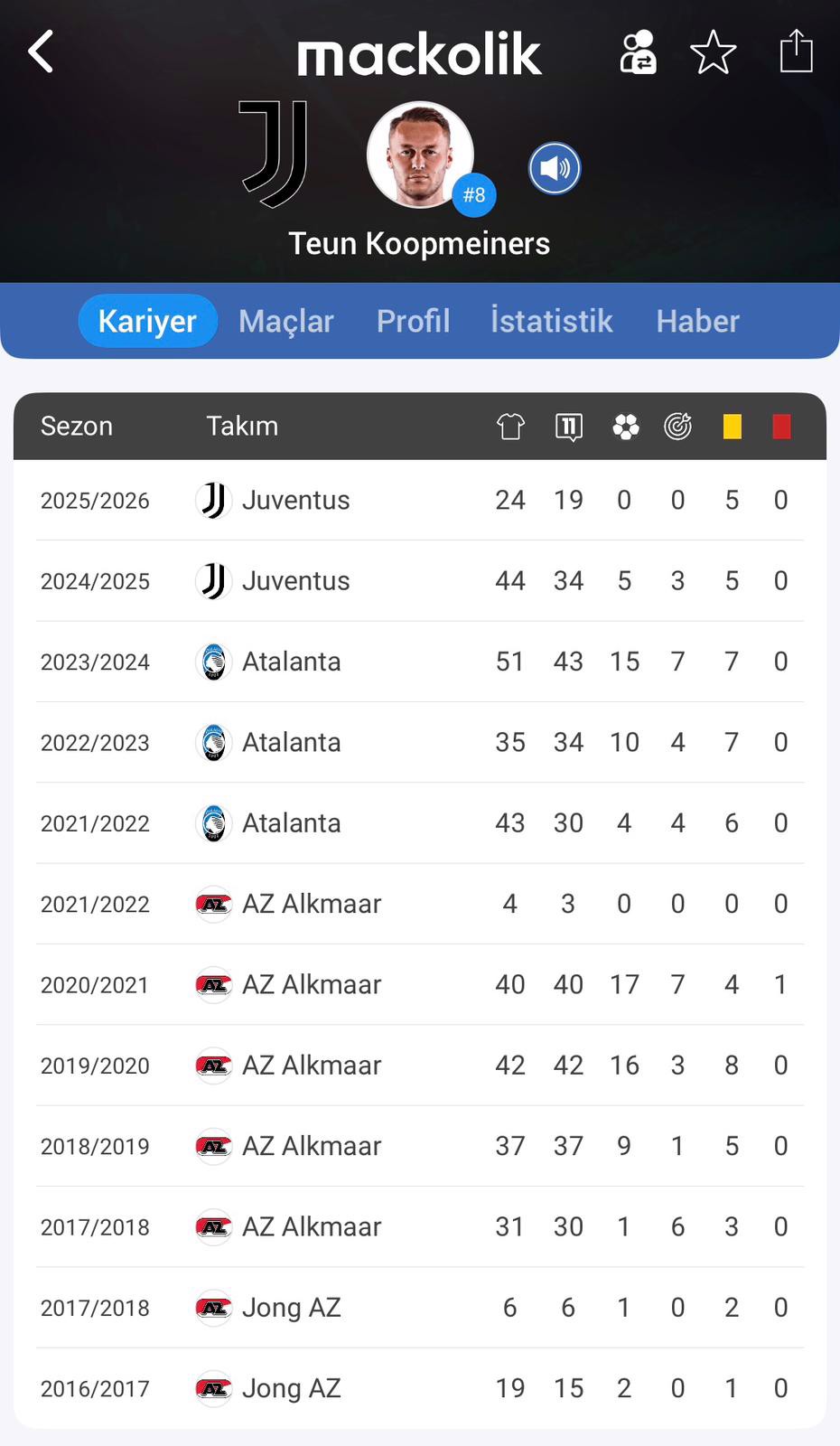Open the 2025/2026 Juventus season row
Screen dimensions: 840x1446
pos(420,500)
